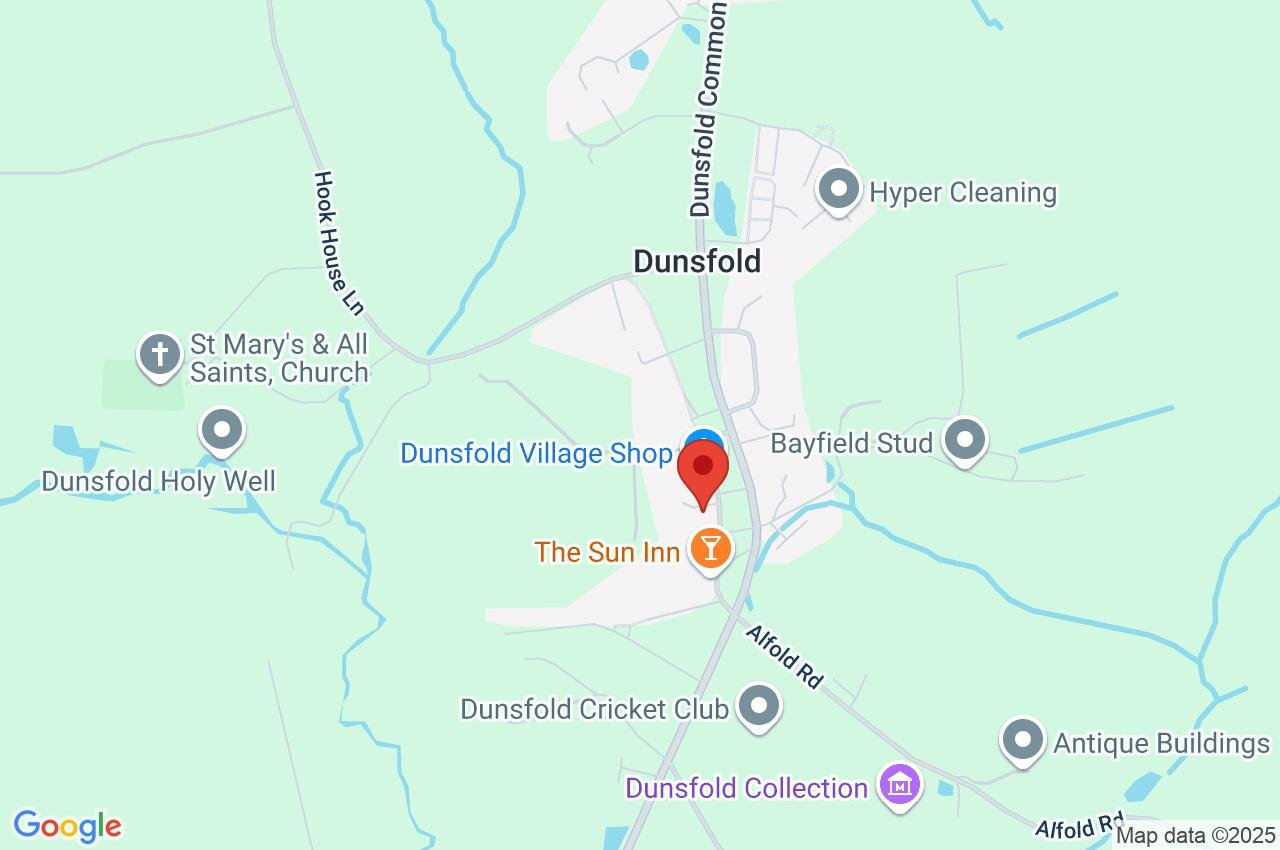
Task: Open St Mary's & All Saints Church marker
Action: point(158,353)
